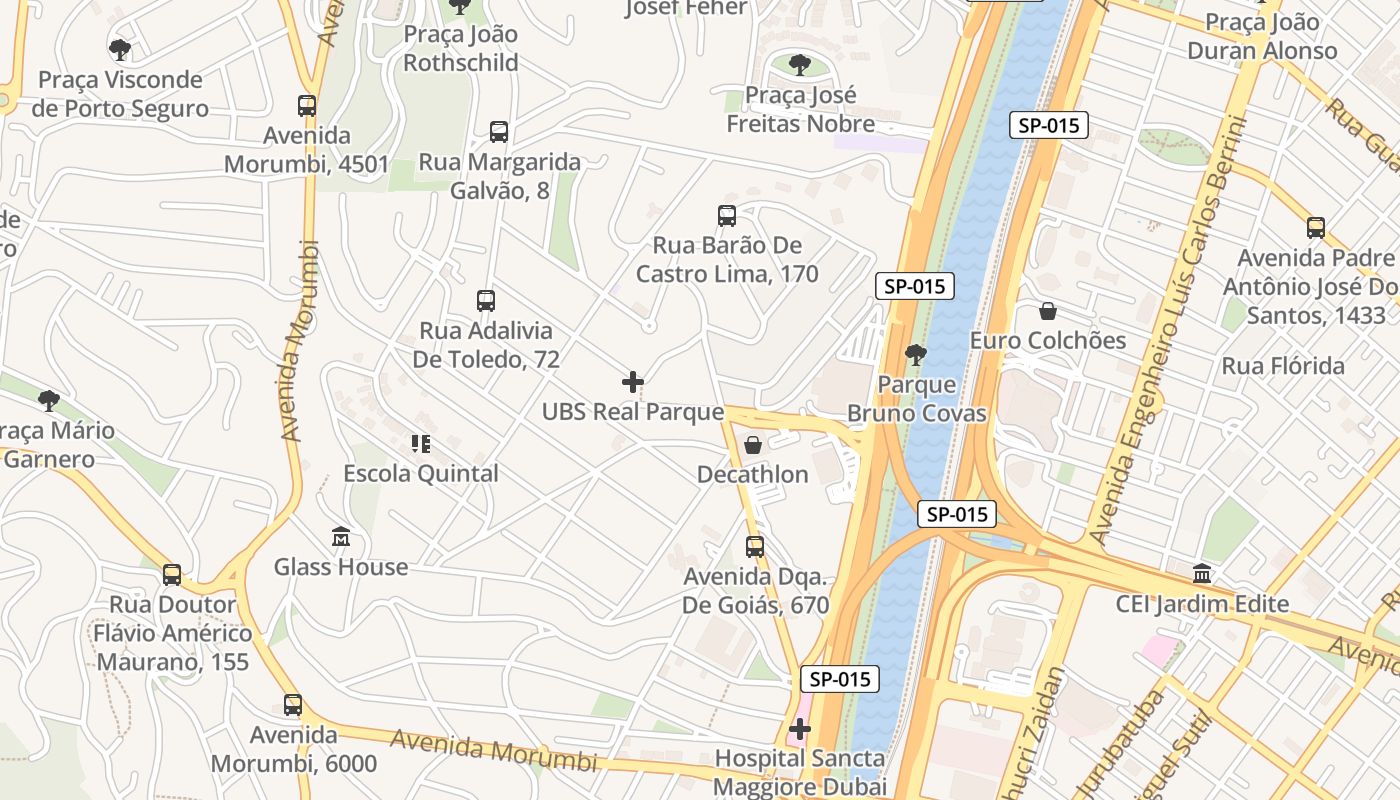Select the Decathlon shop marker
This screenshot has width=1400, height=800.
point(753,445)
